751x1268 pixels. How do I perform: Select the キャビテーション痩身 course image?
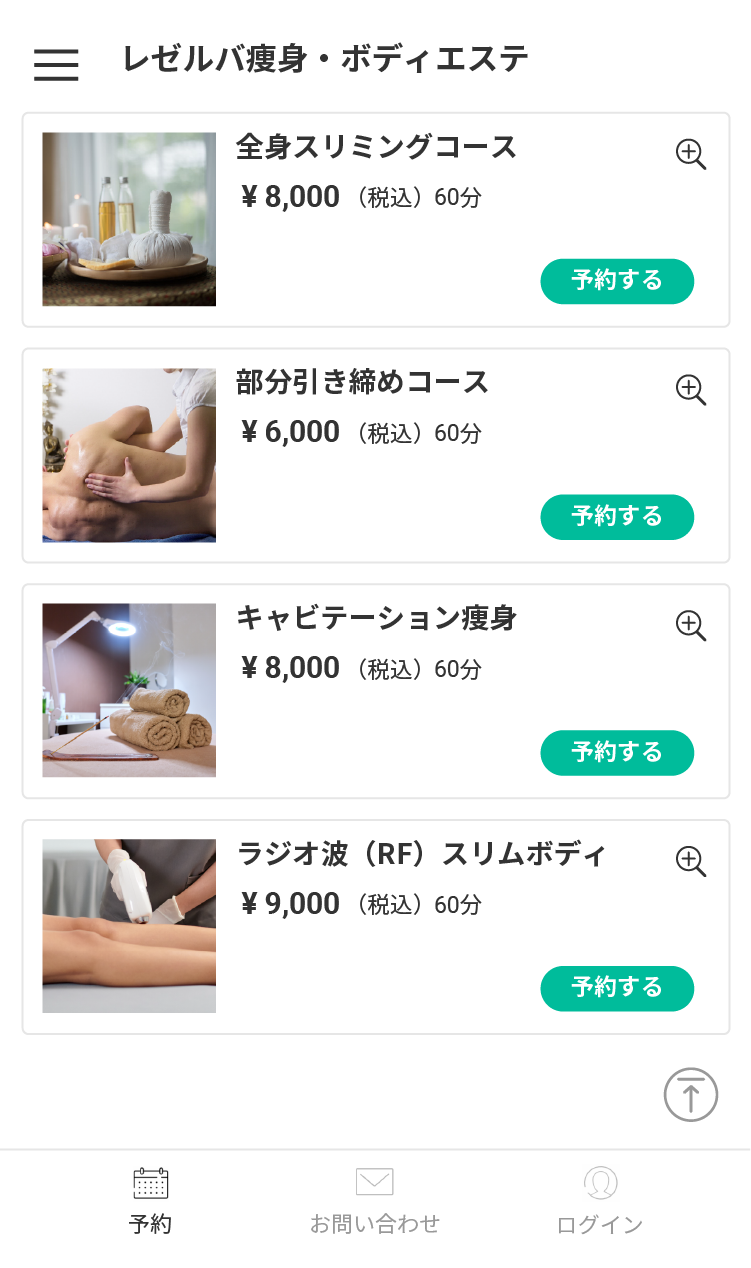(x=129, y=690)
